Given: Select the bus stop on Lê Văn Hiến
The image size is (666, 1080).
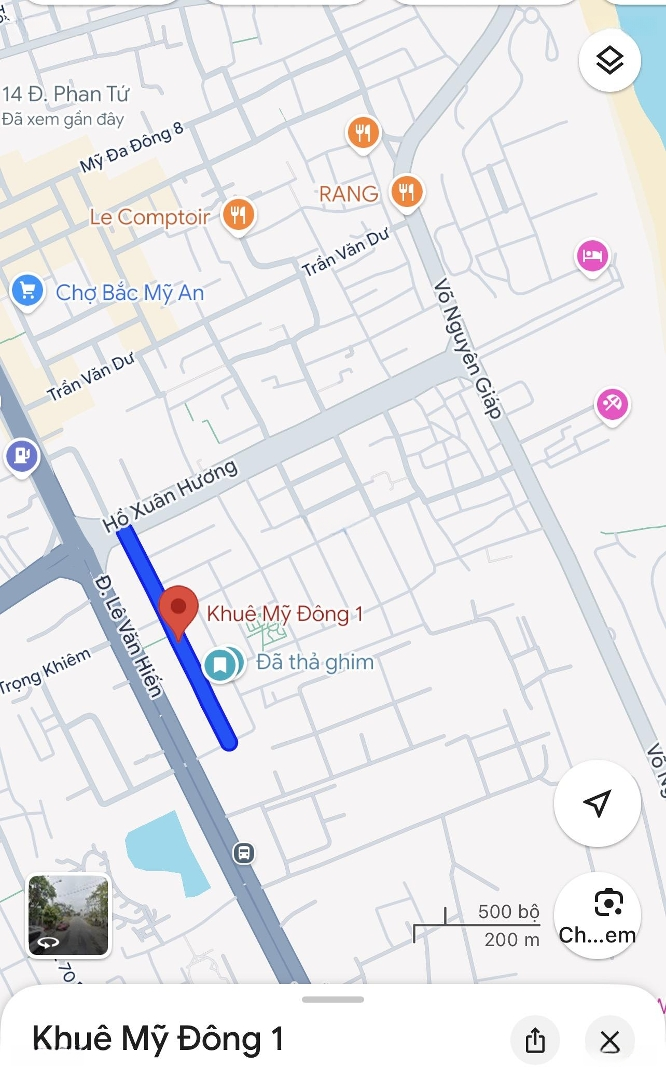Looking at the screenshot, I should pyautogui.click(x=243, y=854).
